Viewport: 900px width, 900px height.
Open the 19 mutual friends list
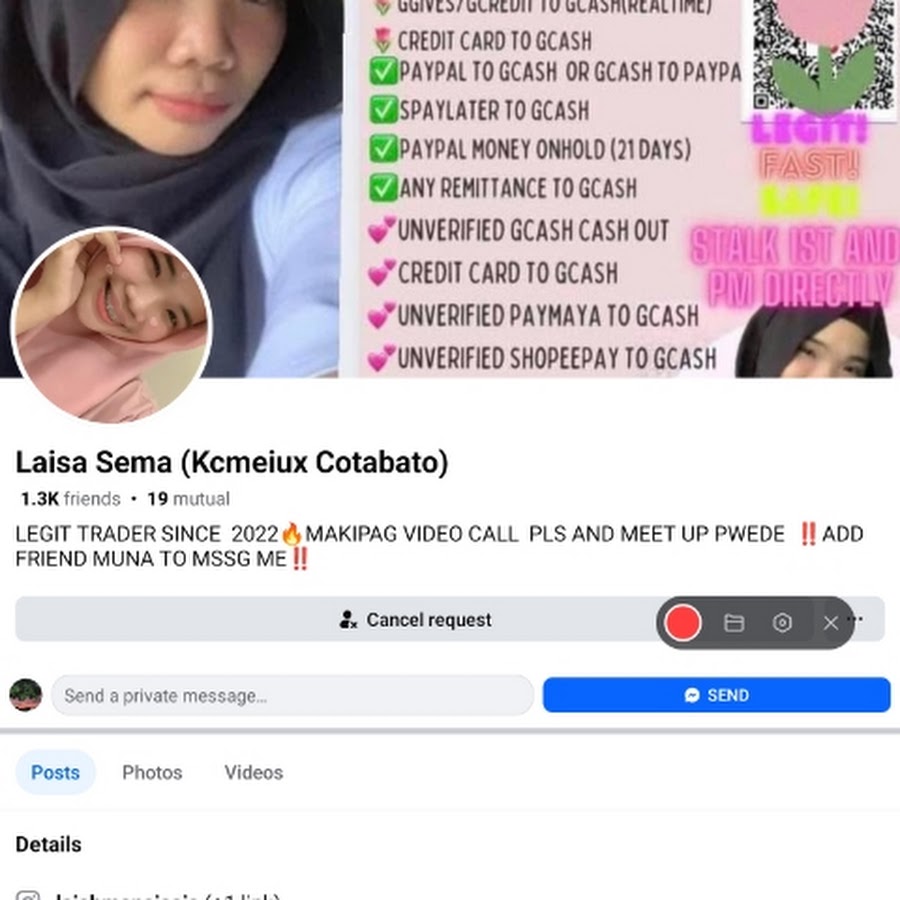tap(188, 499)
